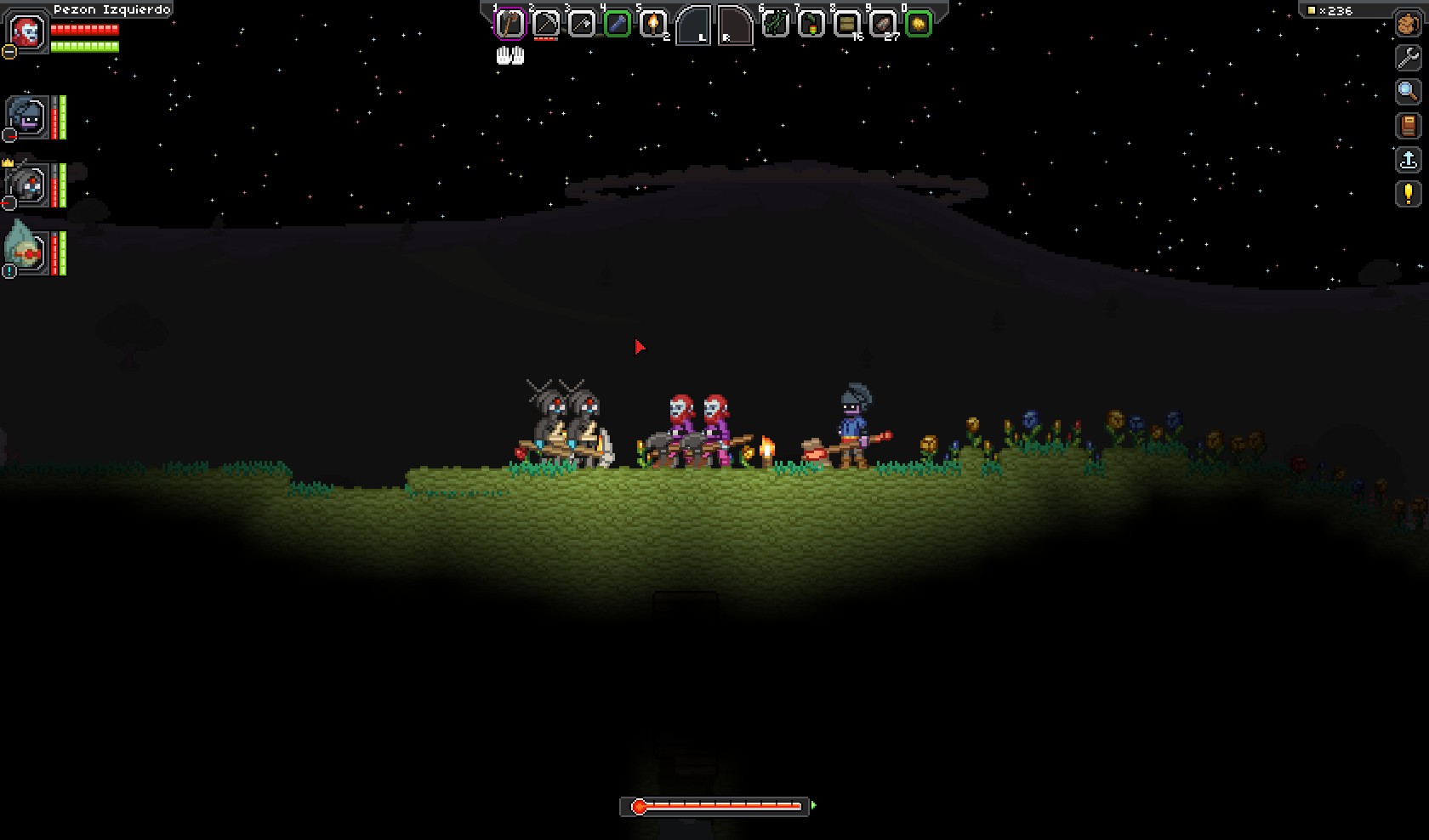Tap the empty left hand slot L
The height and width of the screenshot is (840, 1429).
tap(693, 26)
